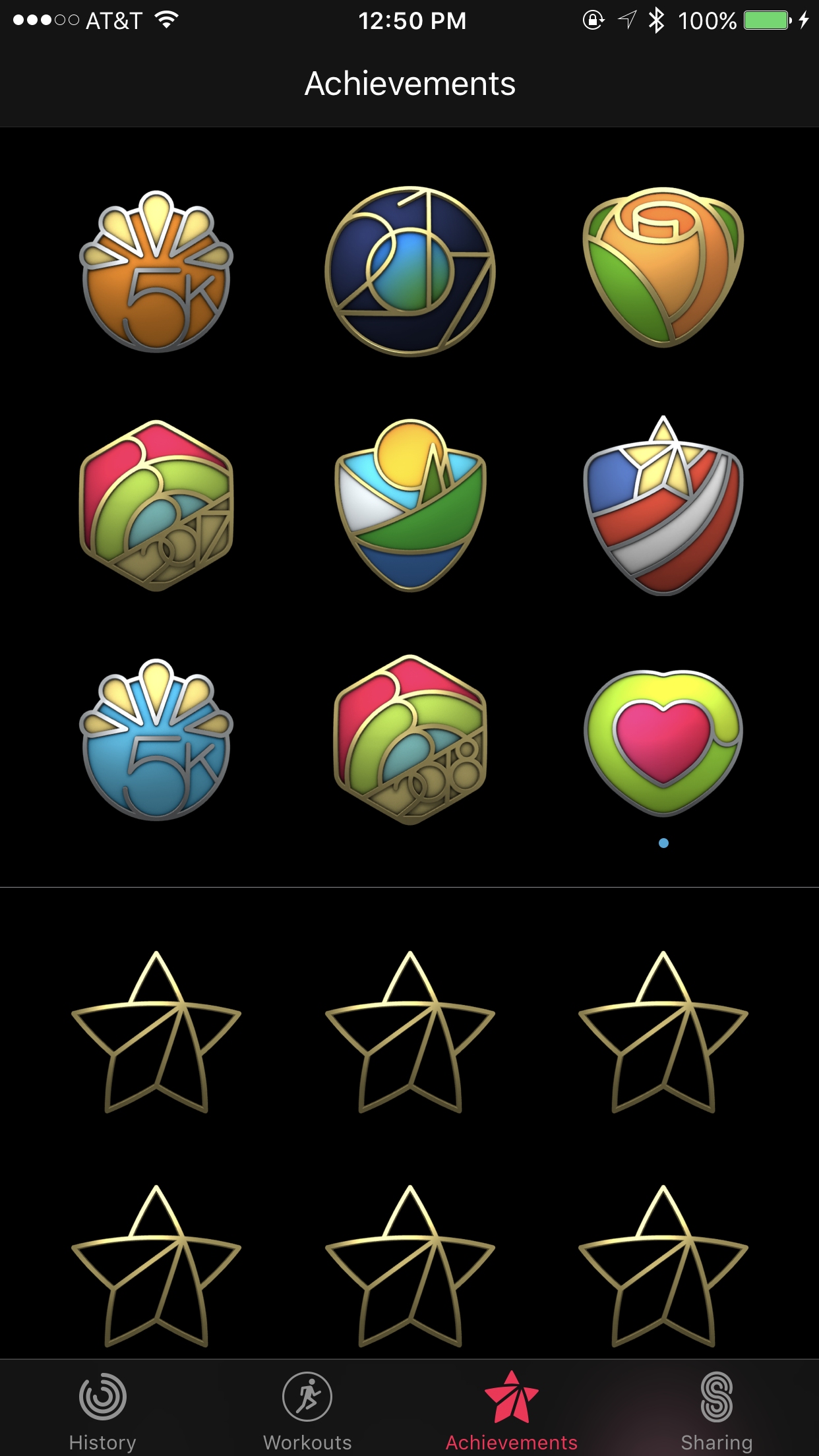Open the orange rose badge

[663, 268]
